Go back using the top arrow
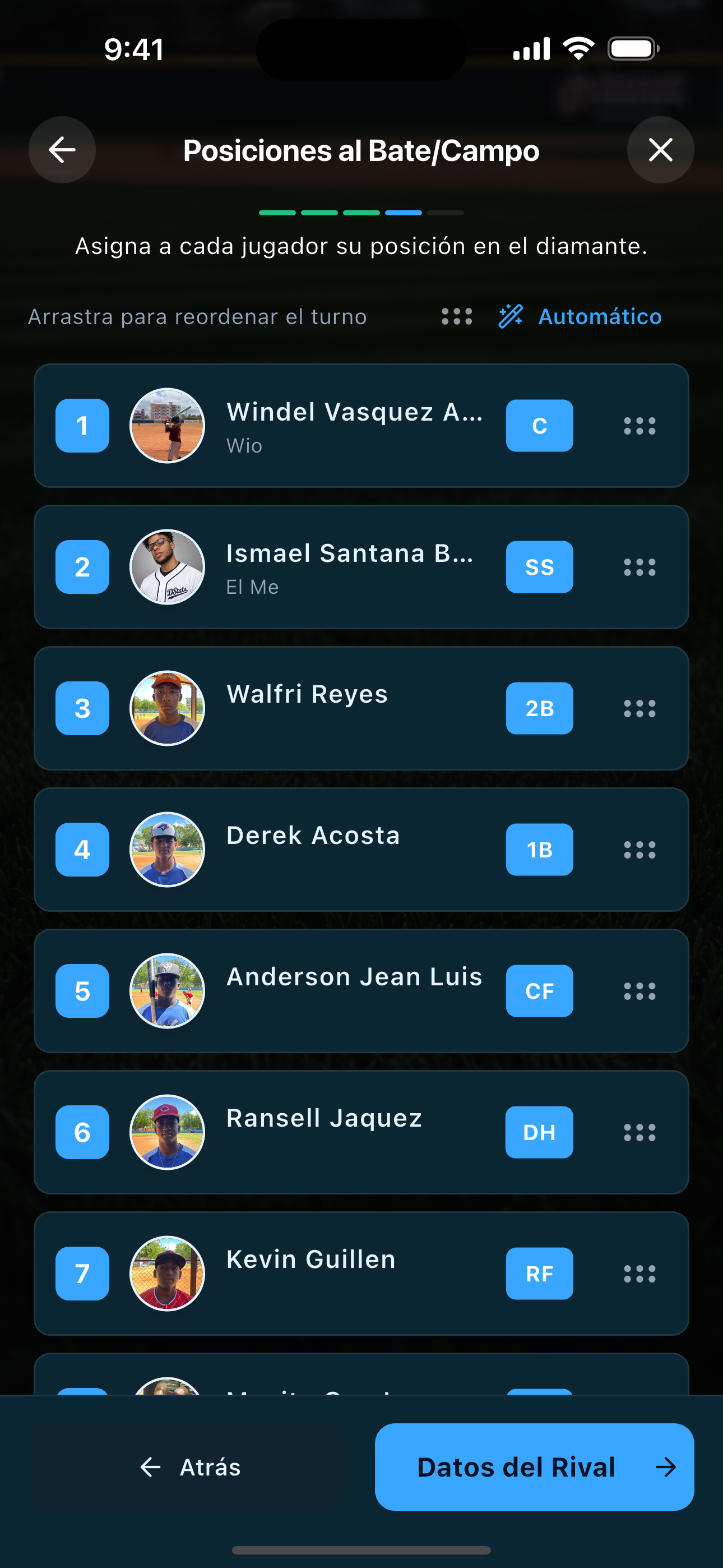The width and height of the screenshot is (723, 1568). pyautogui.click(x=62, y=150)
